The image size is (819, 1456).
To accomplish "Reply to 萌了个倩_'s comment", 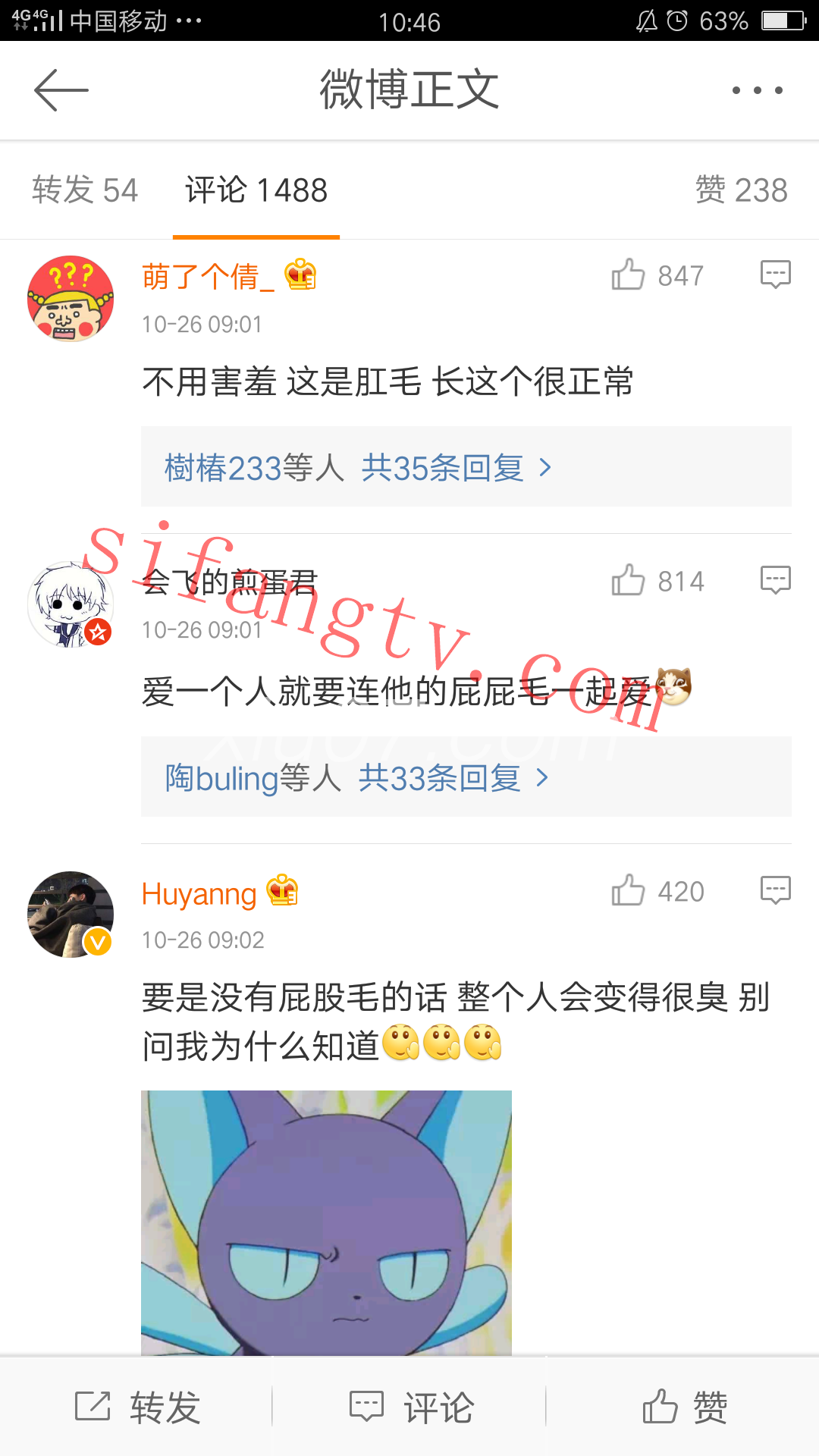I will coord(775,275).
